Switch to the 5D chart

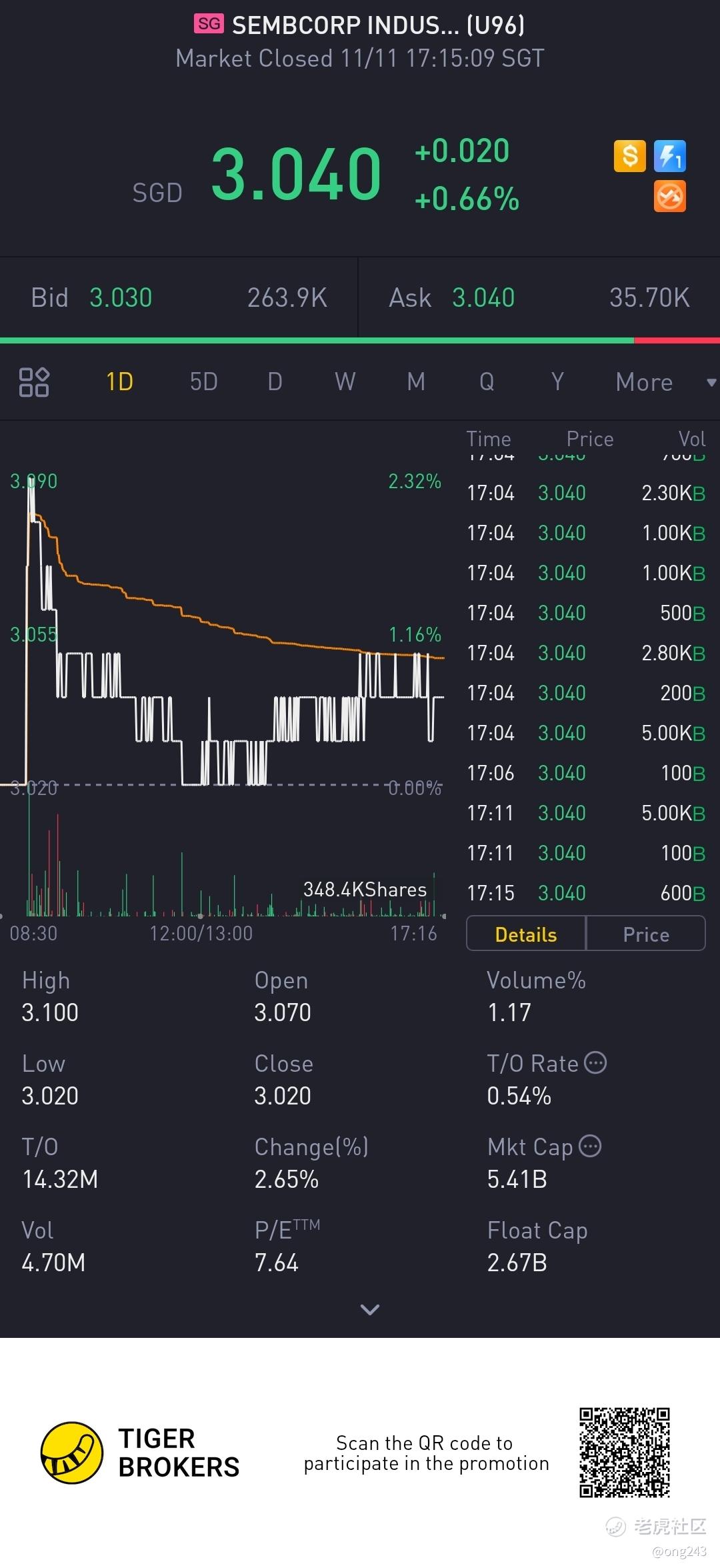click(x=204, y=382)
